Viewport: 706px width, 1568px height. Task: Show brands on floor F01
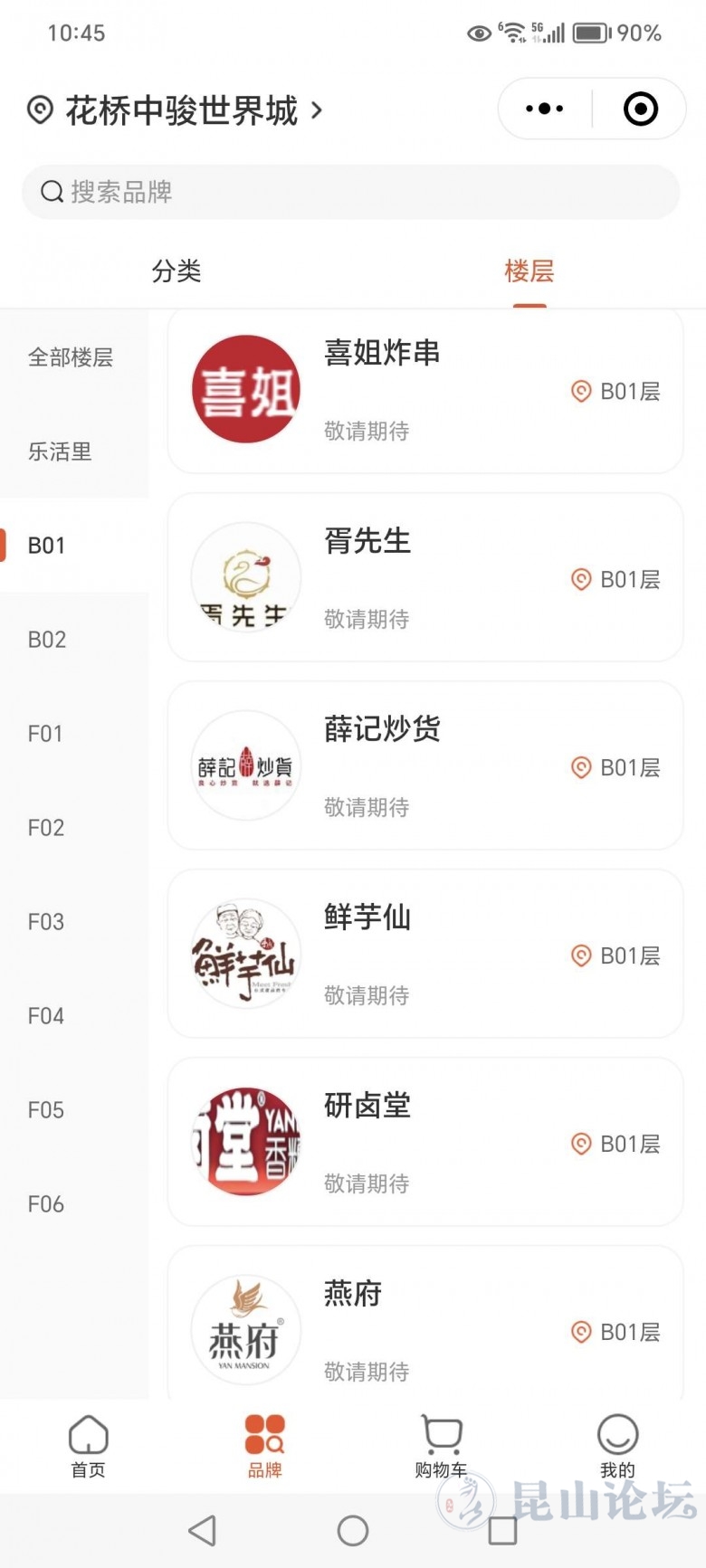[45, 734]
